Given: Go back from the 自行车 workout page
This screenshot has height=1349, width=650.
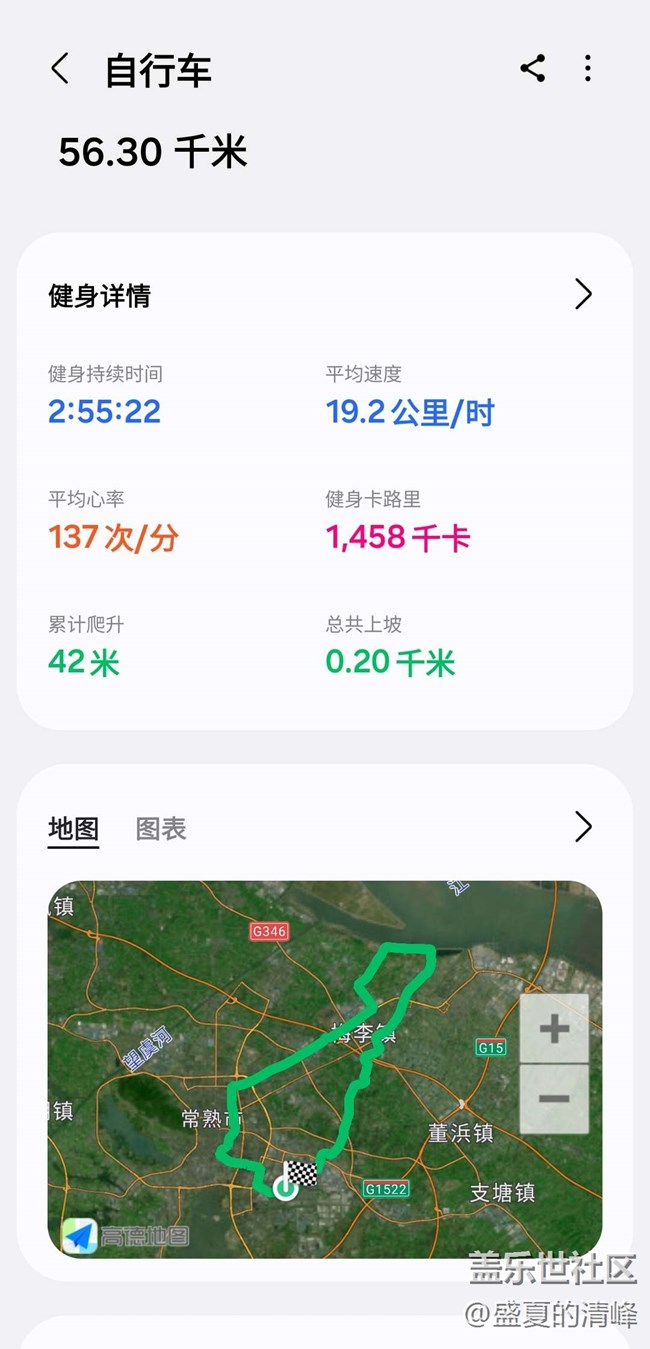Looking at the screenshot, I should click(60, 70).
